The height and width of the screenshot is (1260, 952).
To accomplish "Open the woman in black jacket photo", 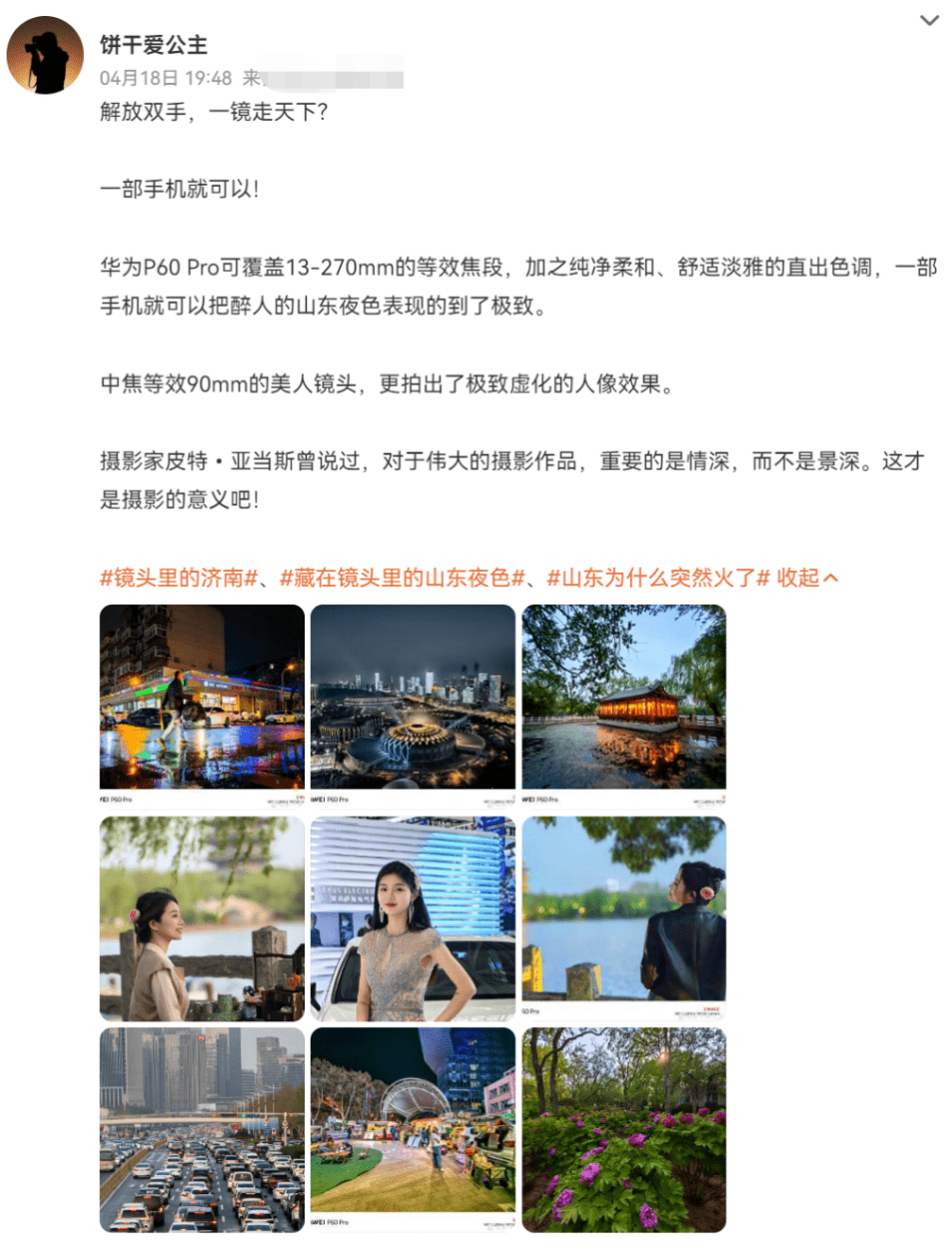I will pyautogui.click(x=623, y=918).
